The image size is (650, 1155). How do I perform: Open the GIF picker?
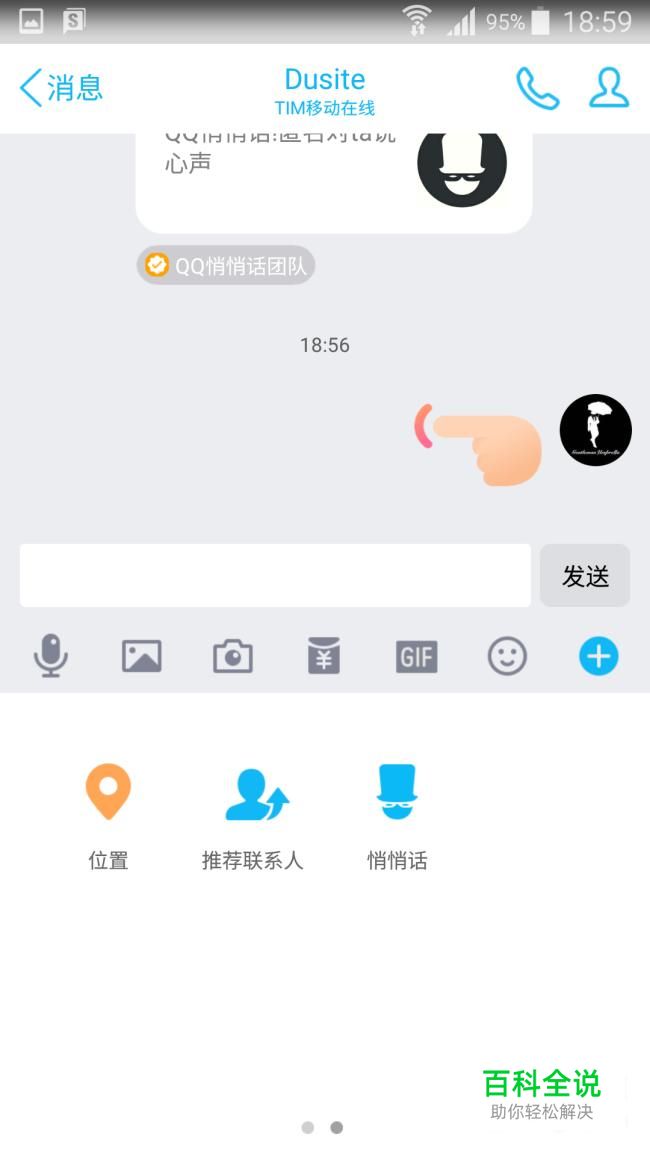click(416, 656)
